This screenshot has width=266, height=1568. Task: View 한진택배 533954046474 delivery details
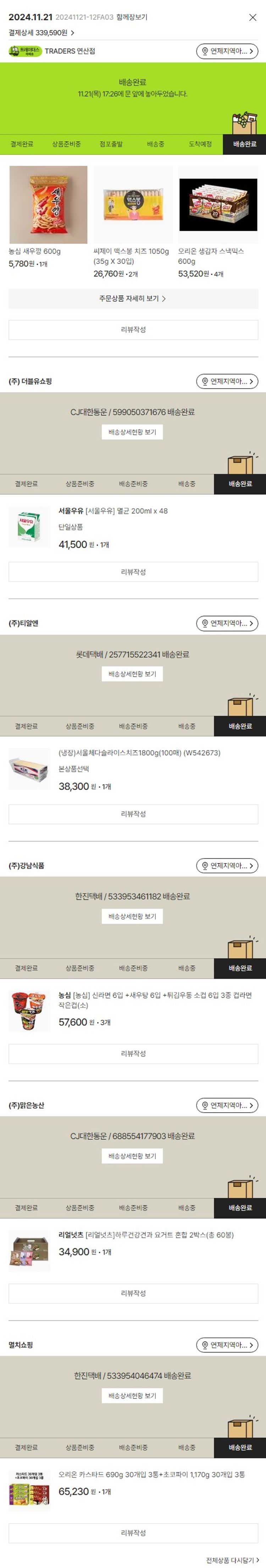click(132, 1396)
